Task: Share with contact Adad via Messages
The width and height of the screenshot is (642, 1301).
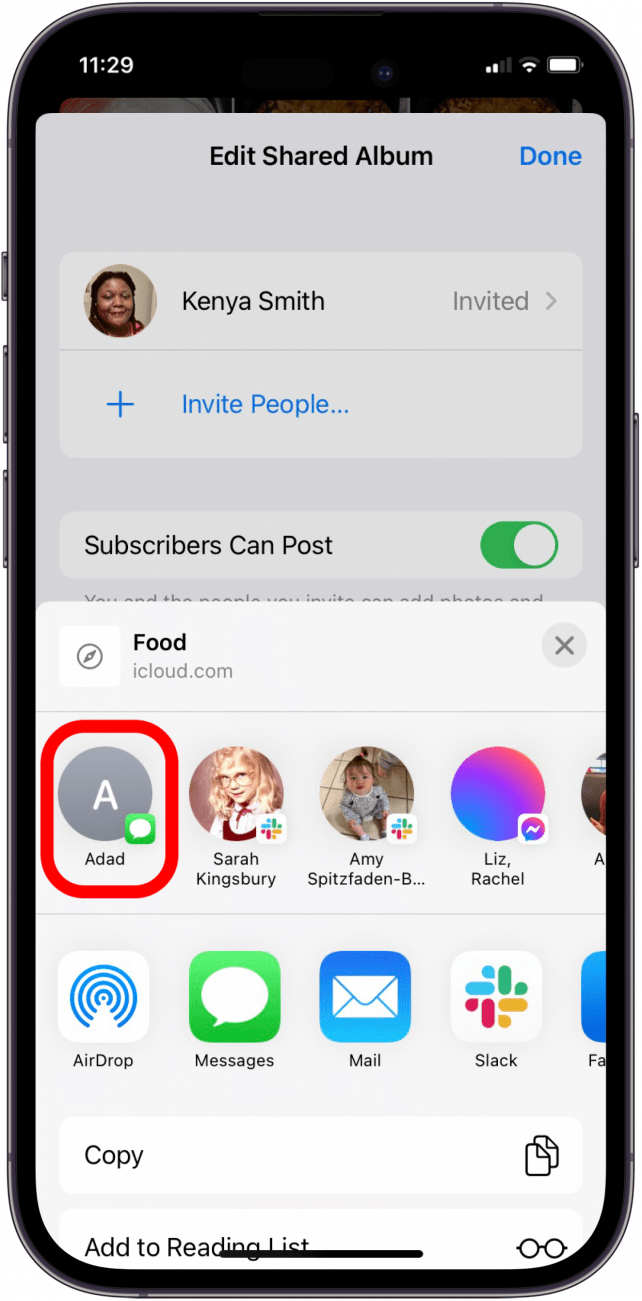Action: 105,795
